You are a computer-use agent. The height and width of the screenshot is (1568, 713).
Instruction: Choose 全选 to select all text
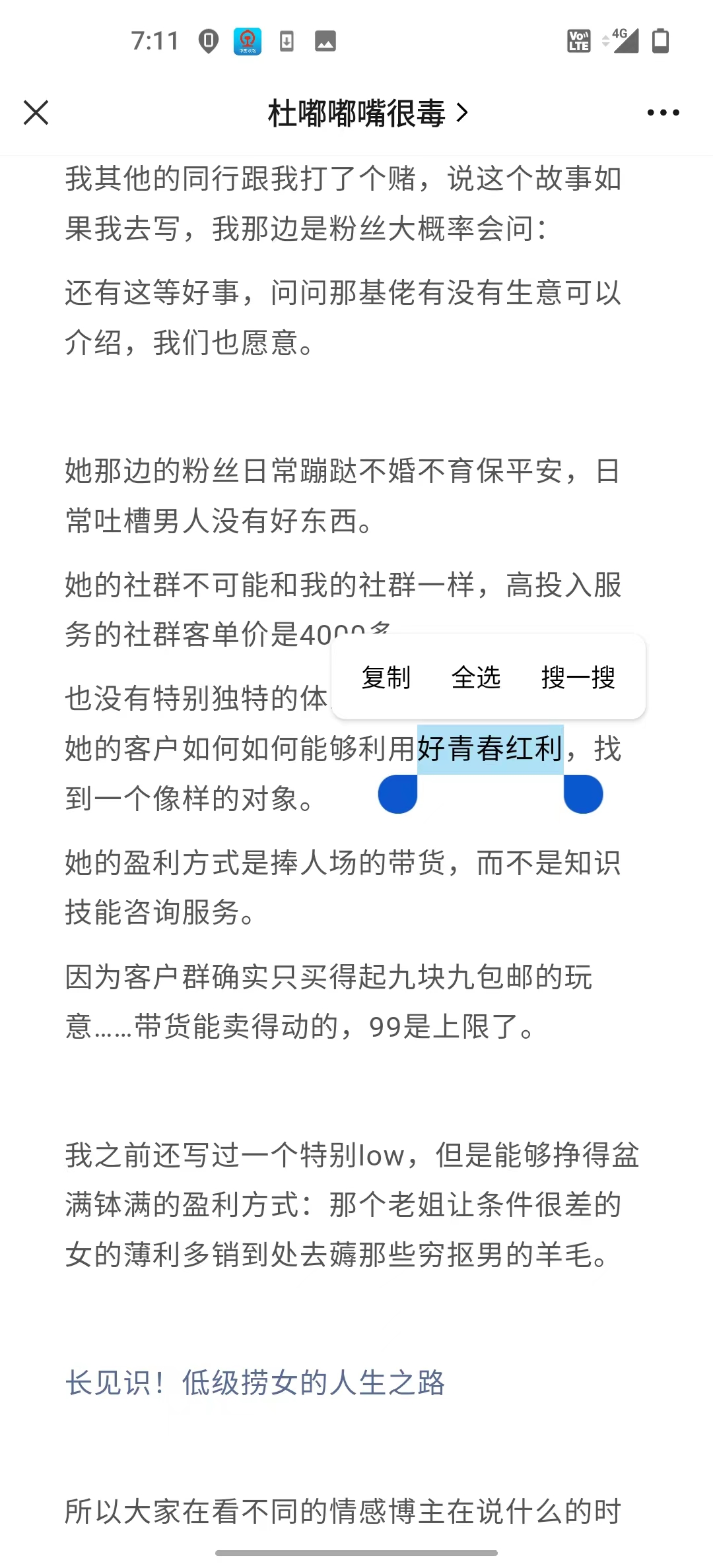[x=476, y=677]
